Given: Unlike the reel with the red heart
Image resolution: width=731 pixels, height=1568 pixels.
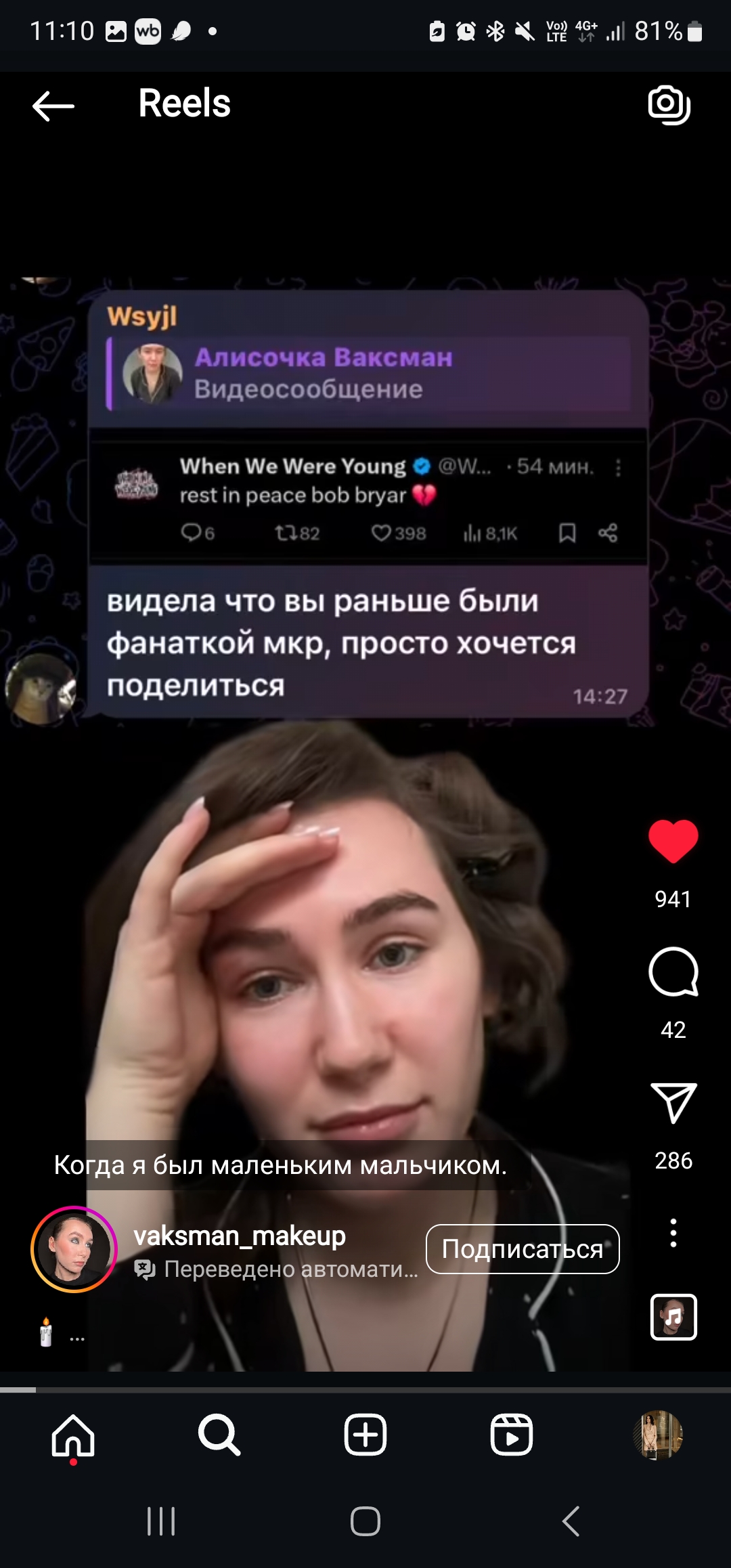Looking at the screenshot, I should pyautogui.click(x=673, y=841).
